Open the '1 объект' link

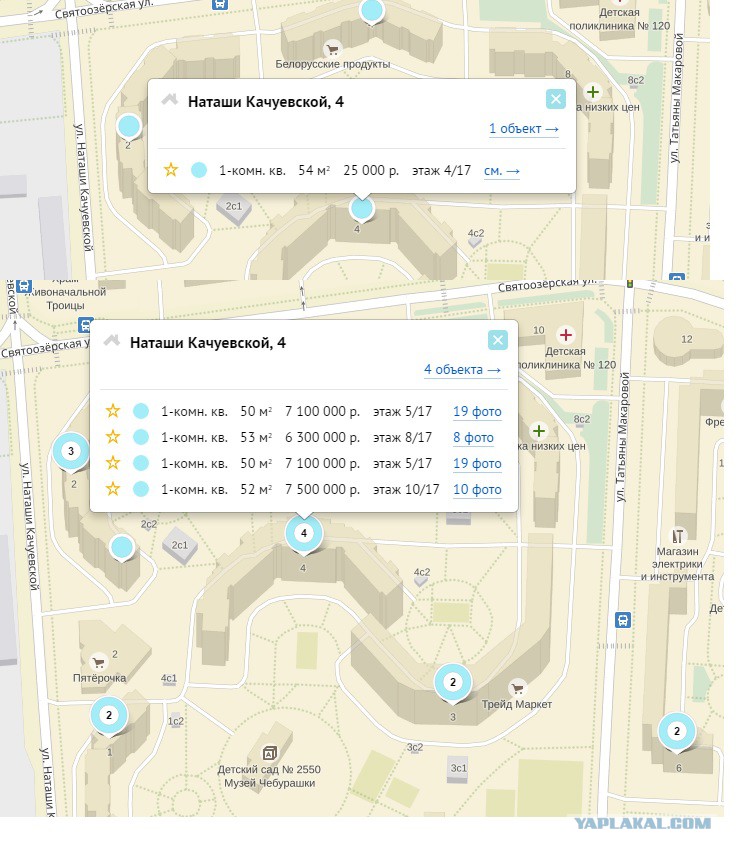coord(524,129)
